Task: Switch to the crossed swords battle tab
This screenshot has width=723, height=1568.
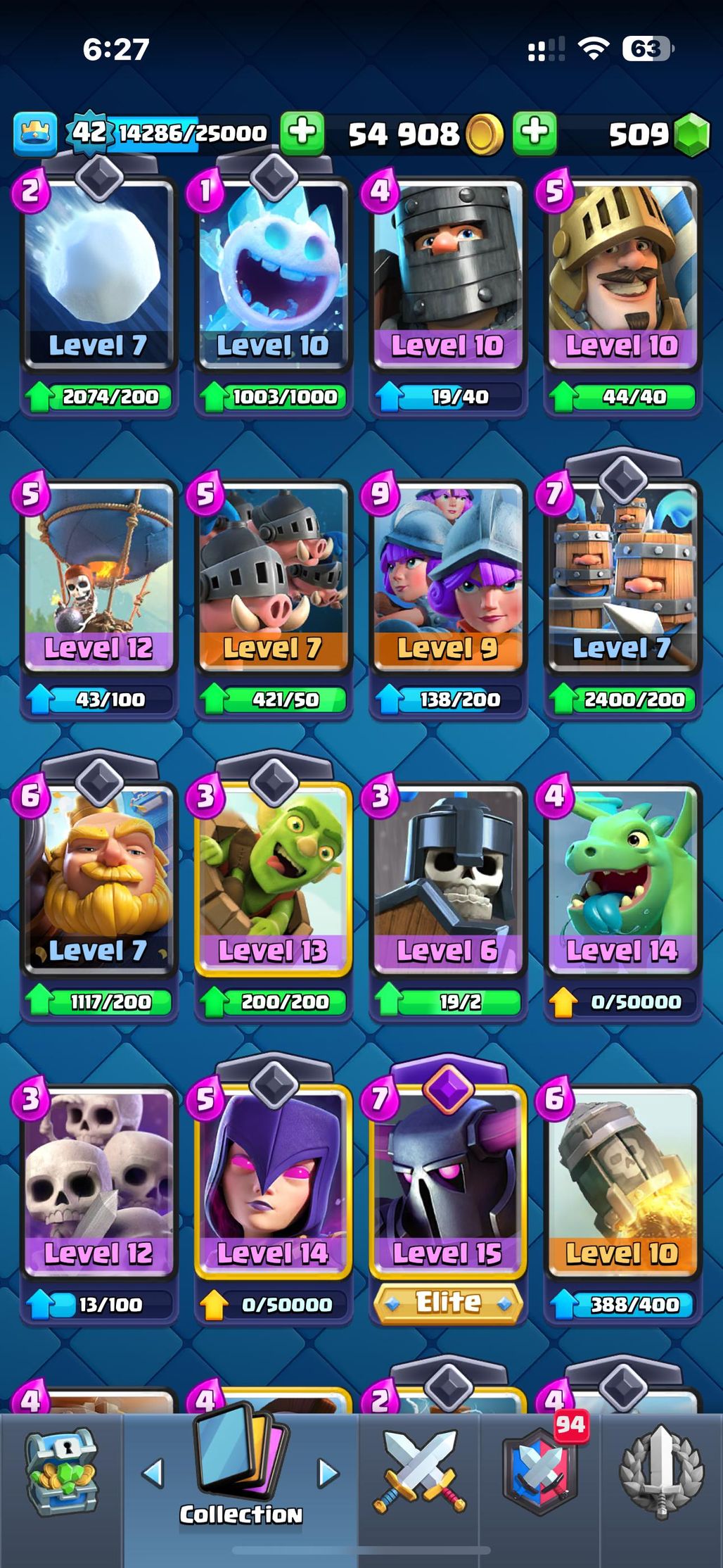Action: coord(420,1471)
